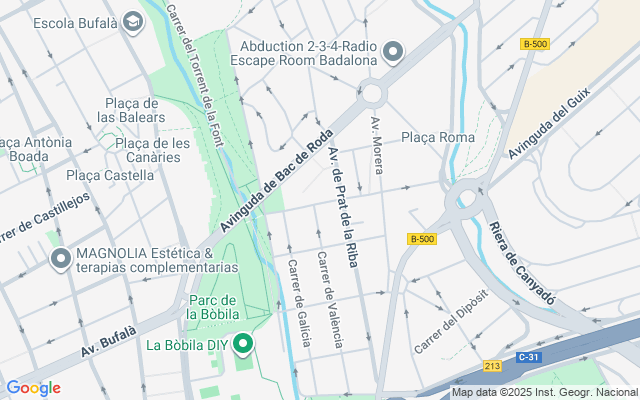Screen dimensions: 640x400
Task: Select the Abduction Escape Room Badalona pin
Action: [x=393, y=51]
